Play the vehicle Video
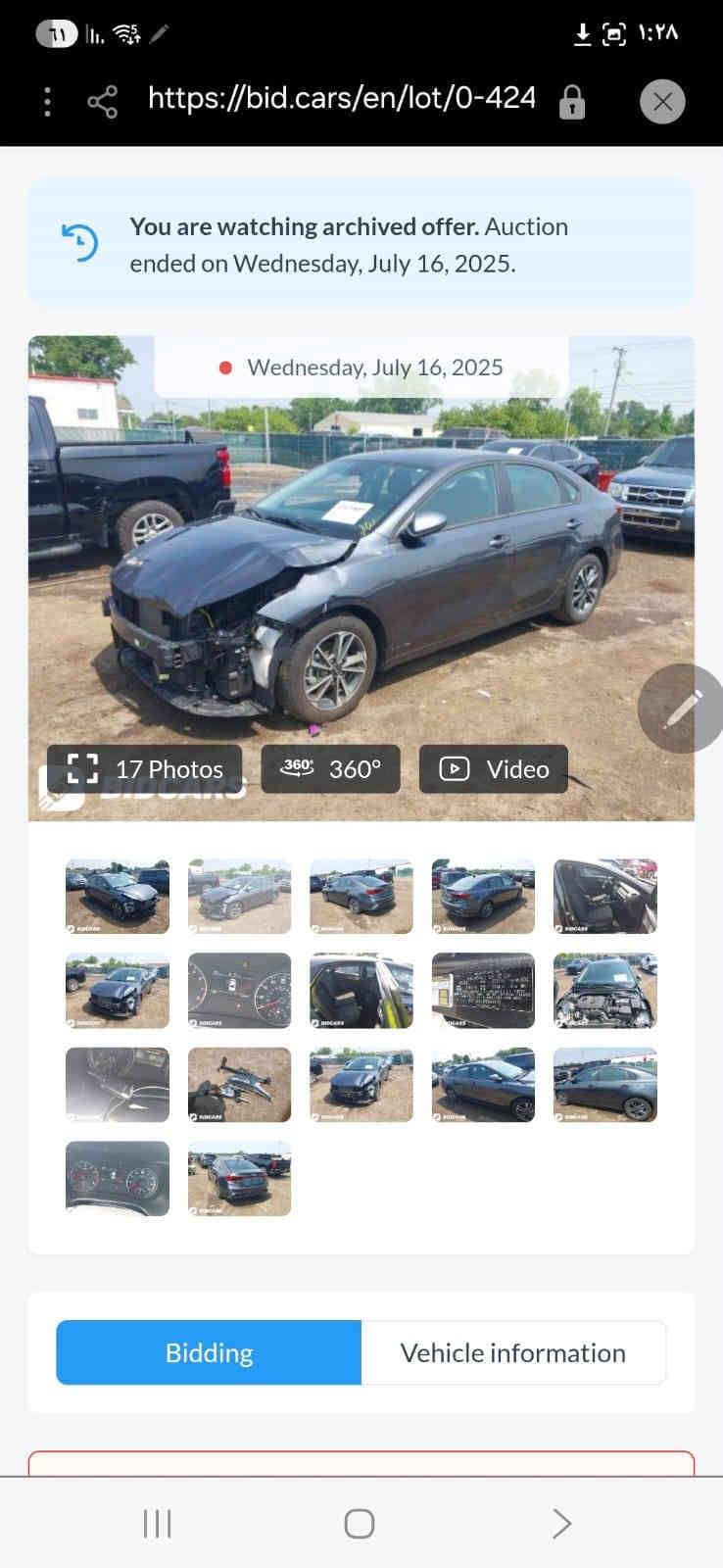Image resolution: width=723 pixels, height=1568 pixels. [x=494, y=769]
